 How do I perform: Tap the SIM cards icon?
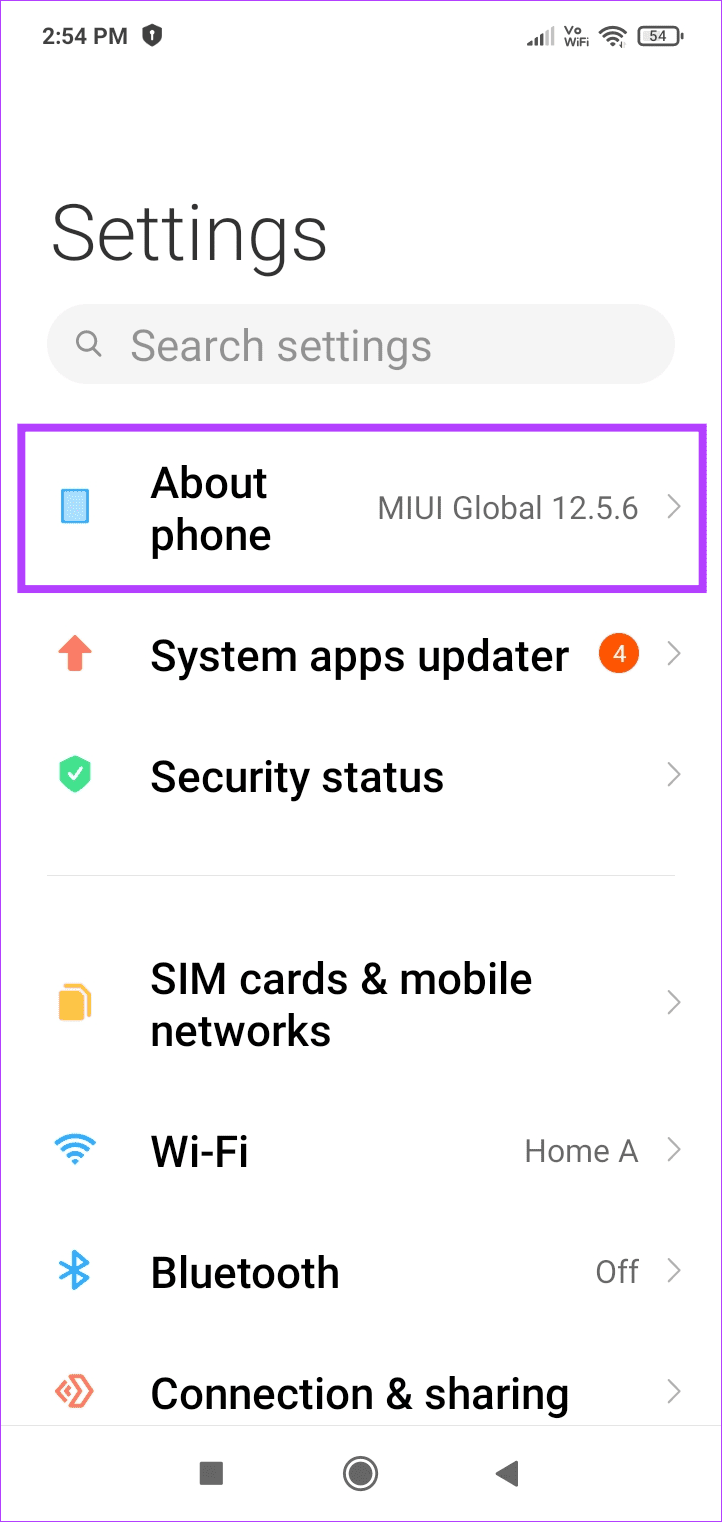[x=74, y=1003]
